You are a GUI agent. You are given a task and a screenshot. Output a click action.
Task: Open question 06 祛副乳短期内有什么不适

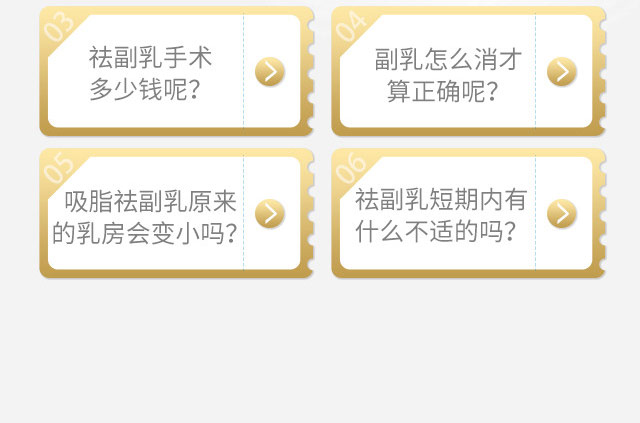(x=562, y=214)
